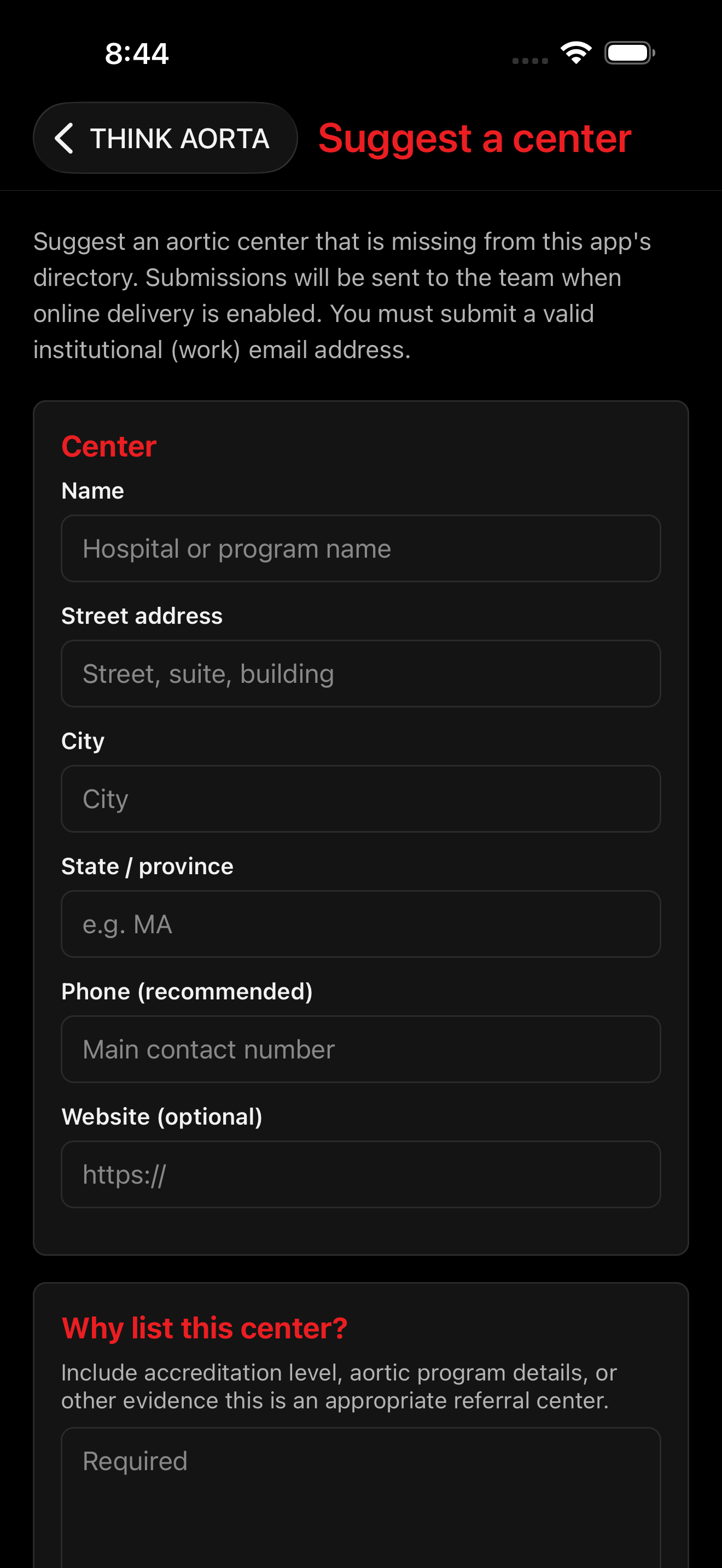The width and height of the screenshot is (722, 1568).
Task: Go back to THINK AORTA
Action: coord(165,138)
